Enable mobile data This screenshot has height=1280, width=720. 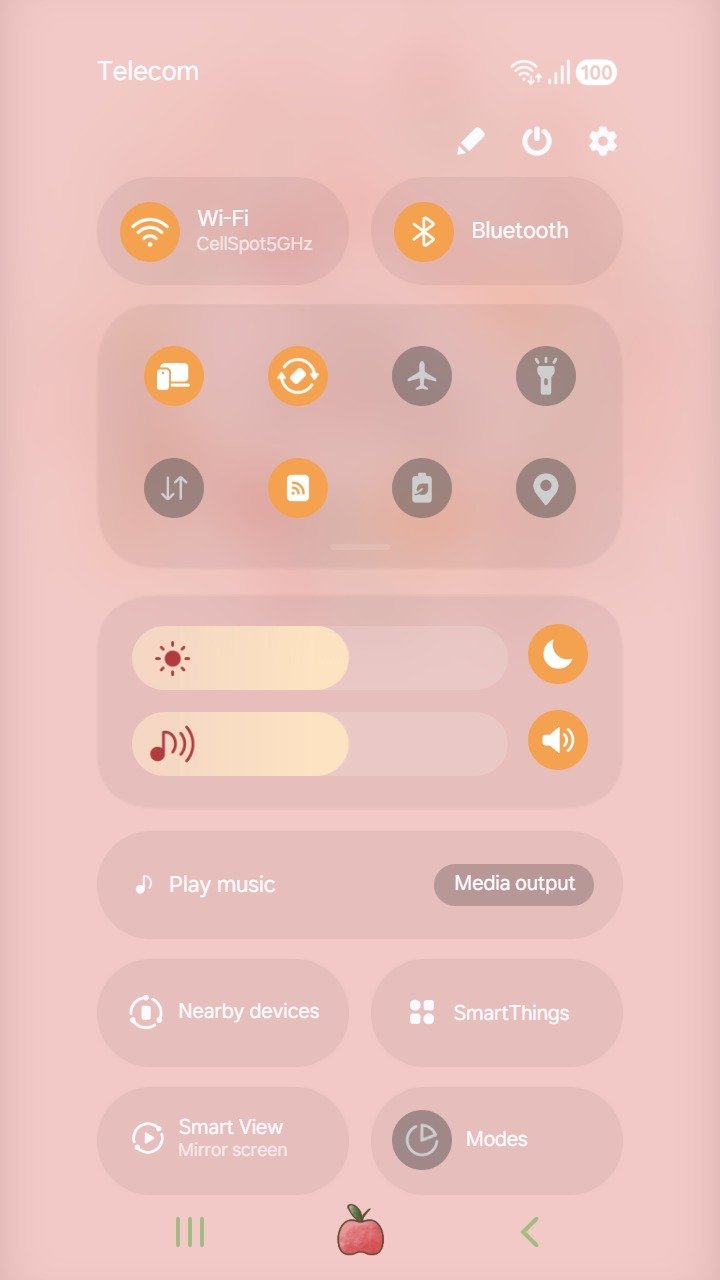click(174, 488)
